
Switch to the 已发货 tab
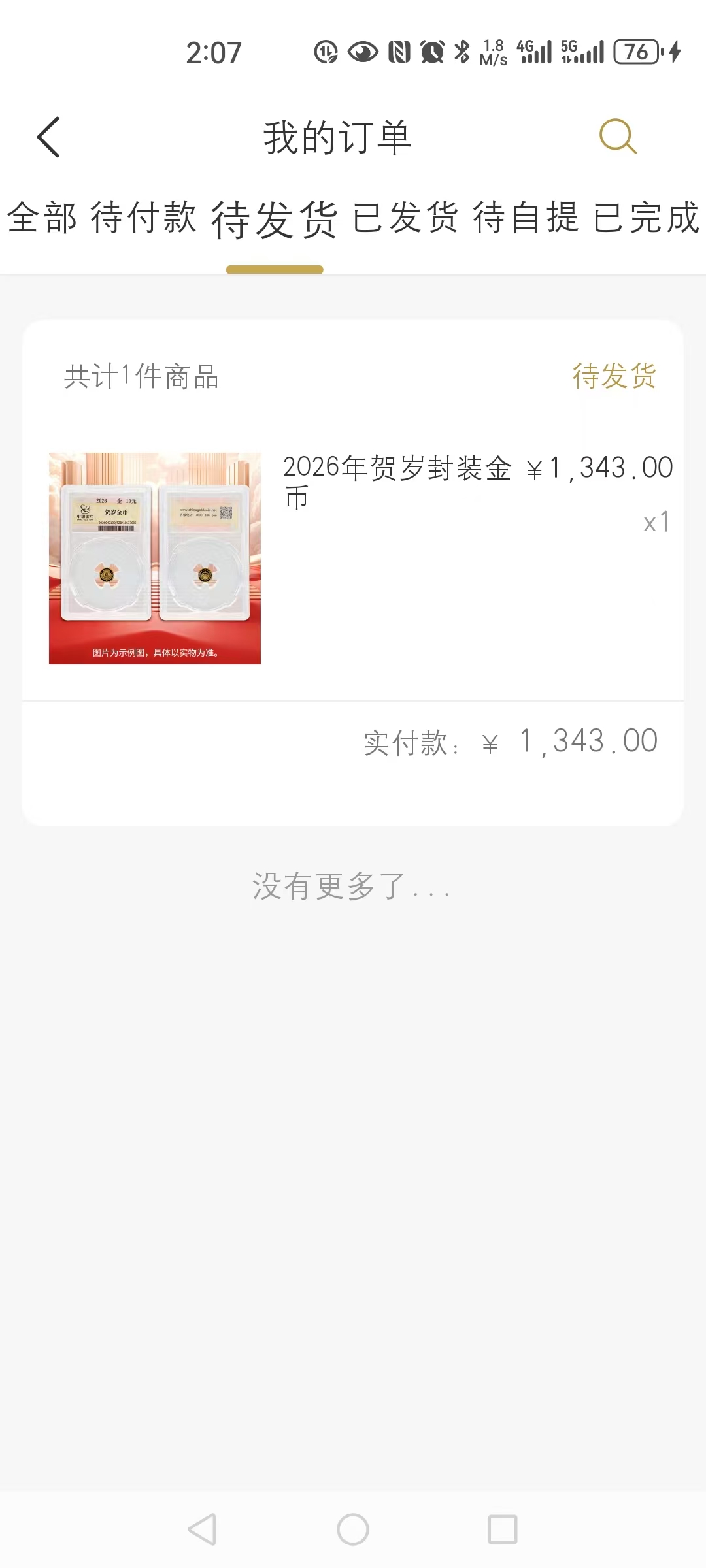[x=405, y=218]
